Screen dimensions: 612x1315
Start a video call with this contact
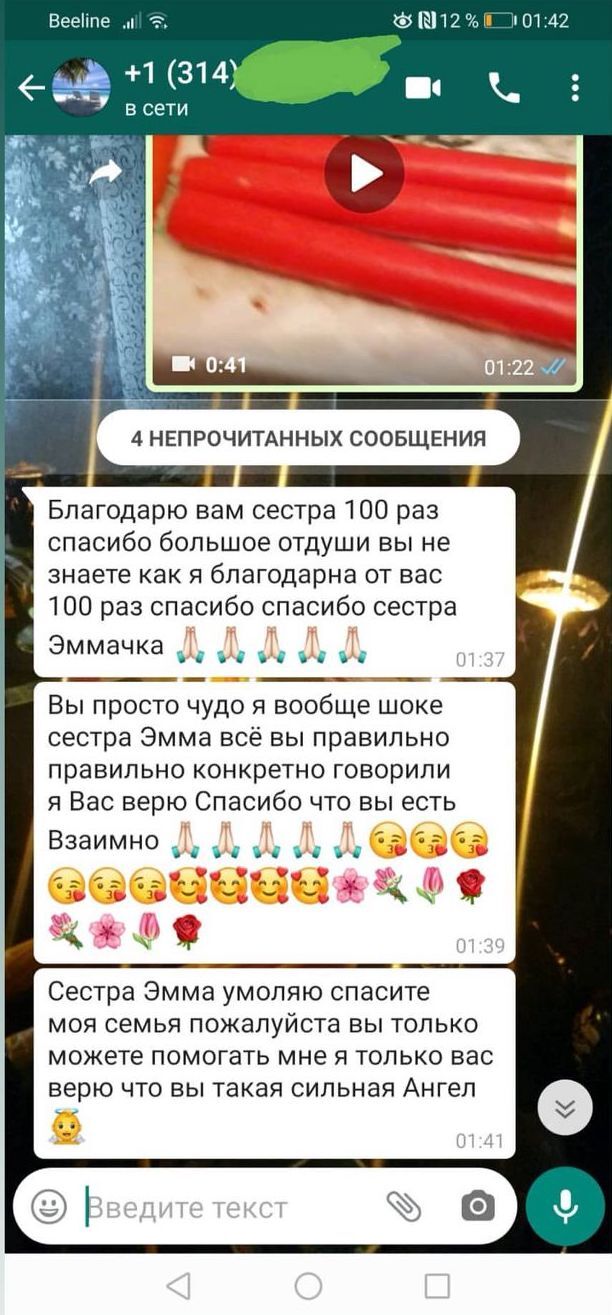point(423,89)
